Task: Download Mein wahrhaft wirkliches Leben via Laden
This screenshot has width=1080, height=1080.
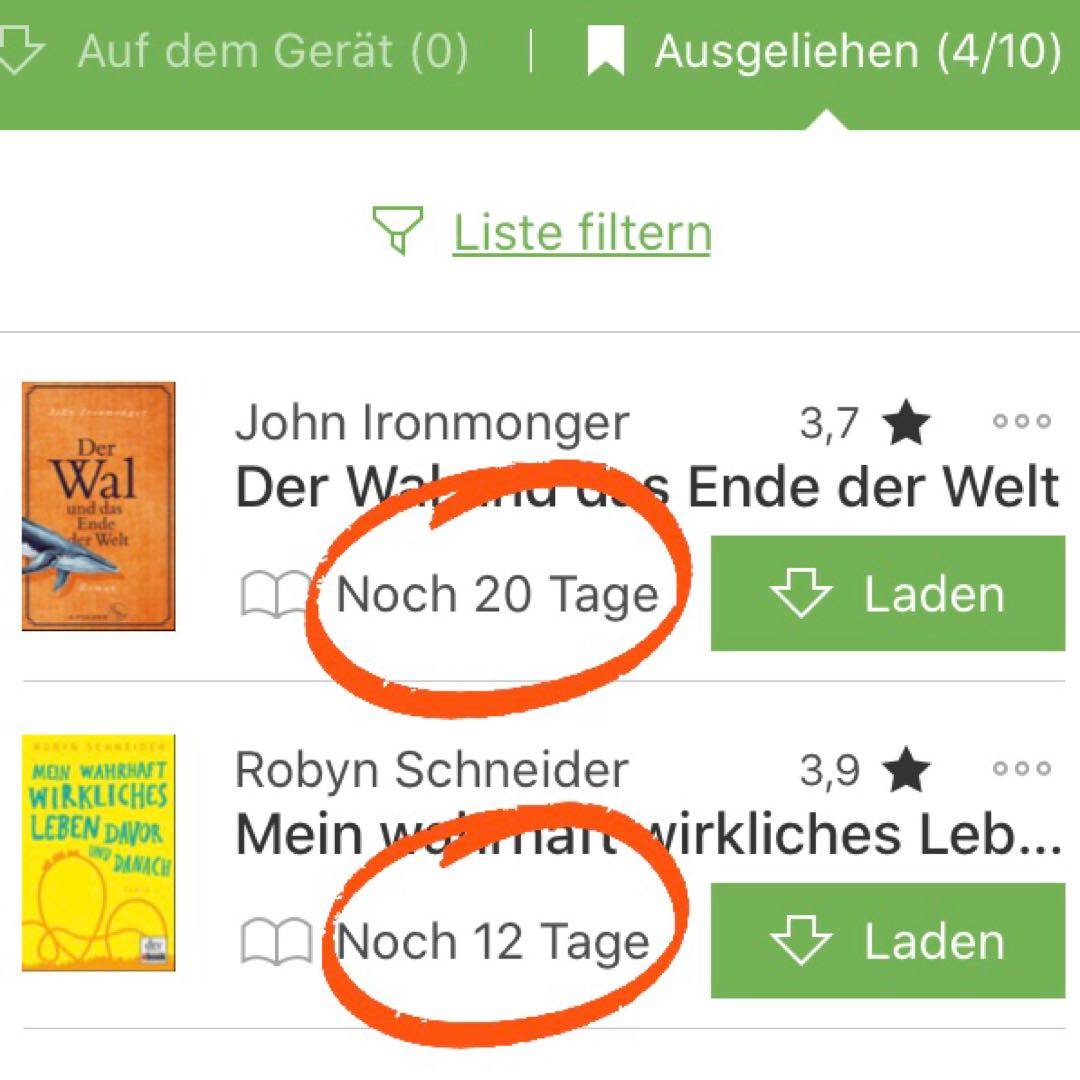Action: [x=888, y=941]
